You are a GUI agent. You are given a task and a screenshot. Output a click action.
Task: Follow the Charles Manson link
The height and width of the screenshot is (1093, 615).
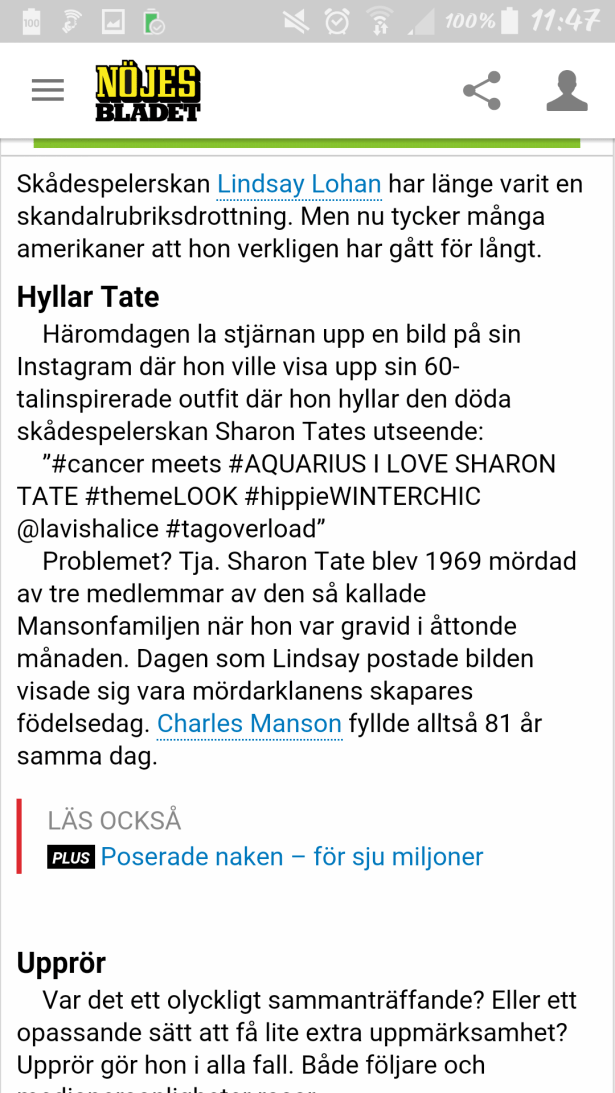[250, 723]
